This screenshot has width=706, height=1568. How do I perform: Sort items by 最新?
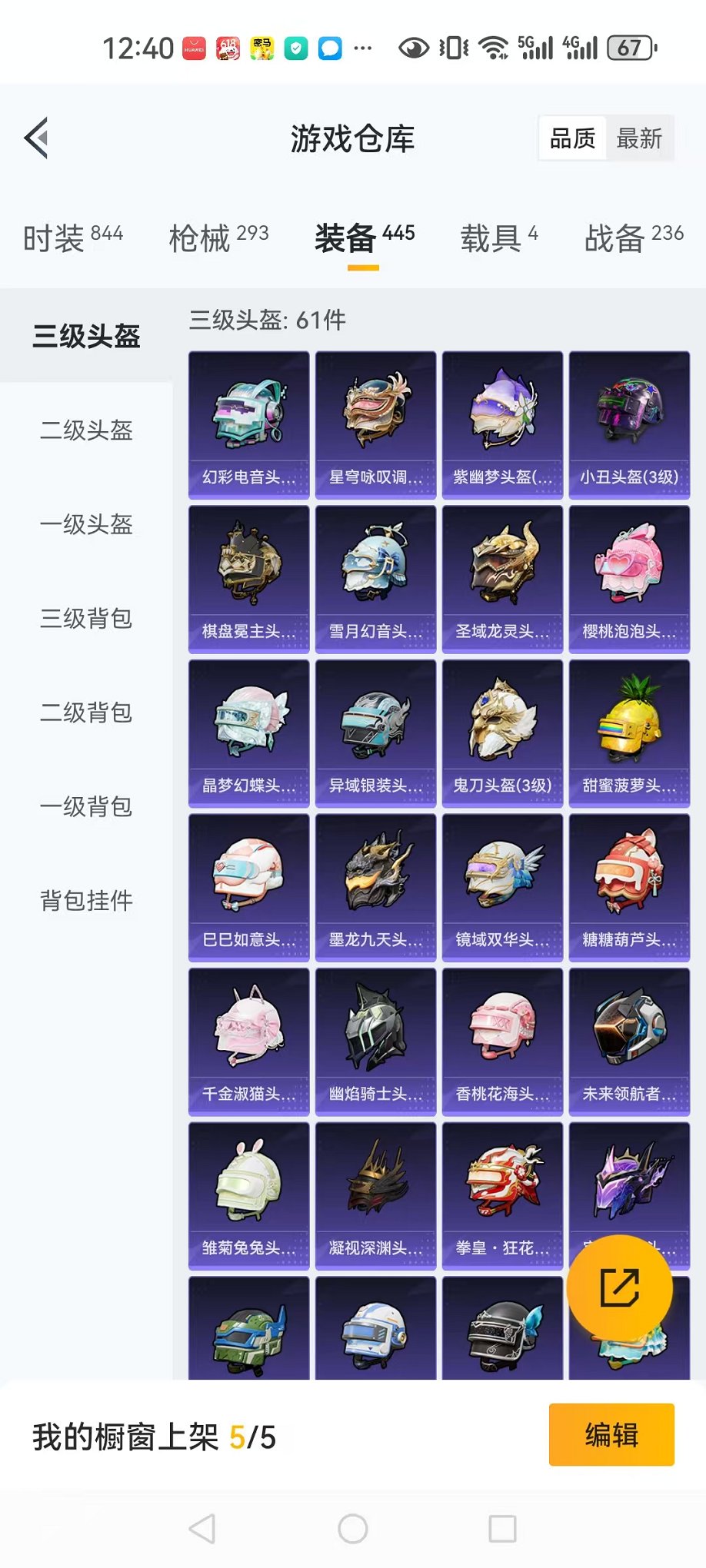(x=639, y=138)
